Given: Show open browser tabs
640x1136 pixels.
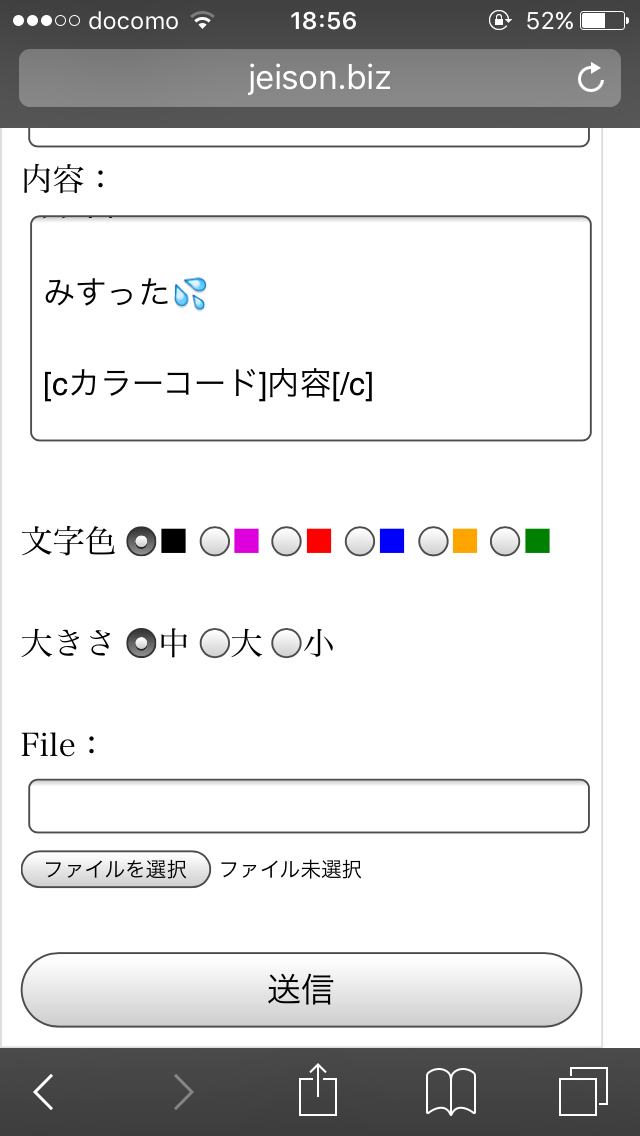Looking at the screenshot, I should (583, 1091).
